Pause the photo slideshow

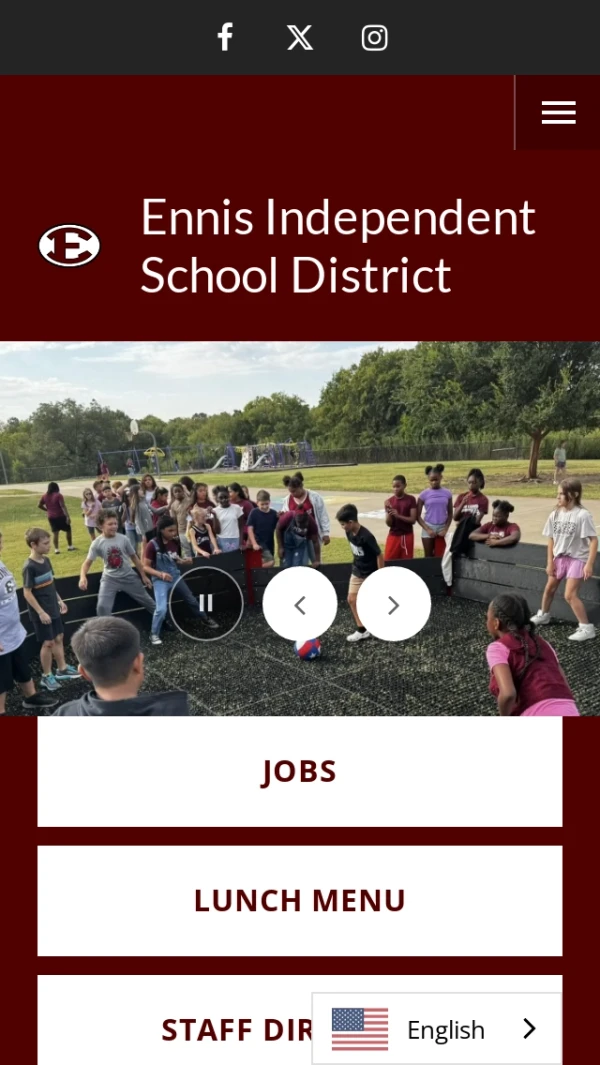(206, 603)
